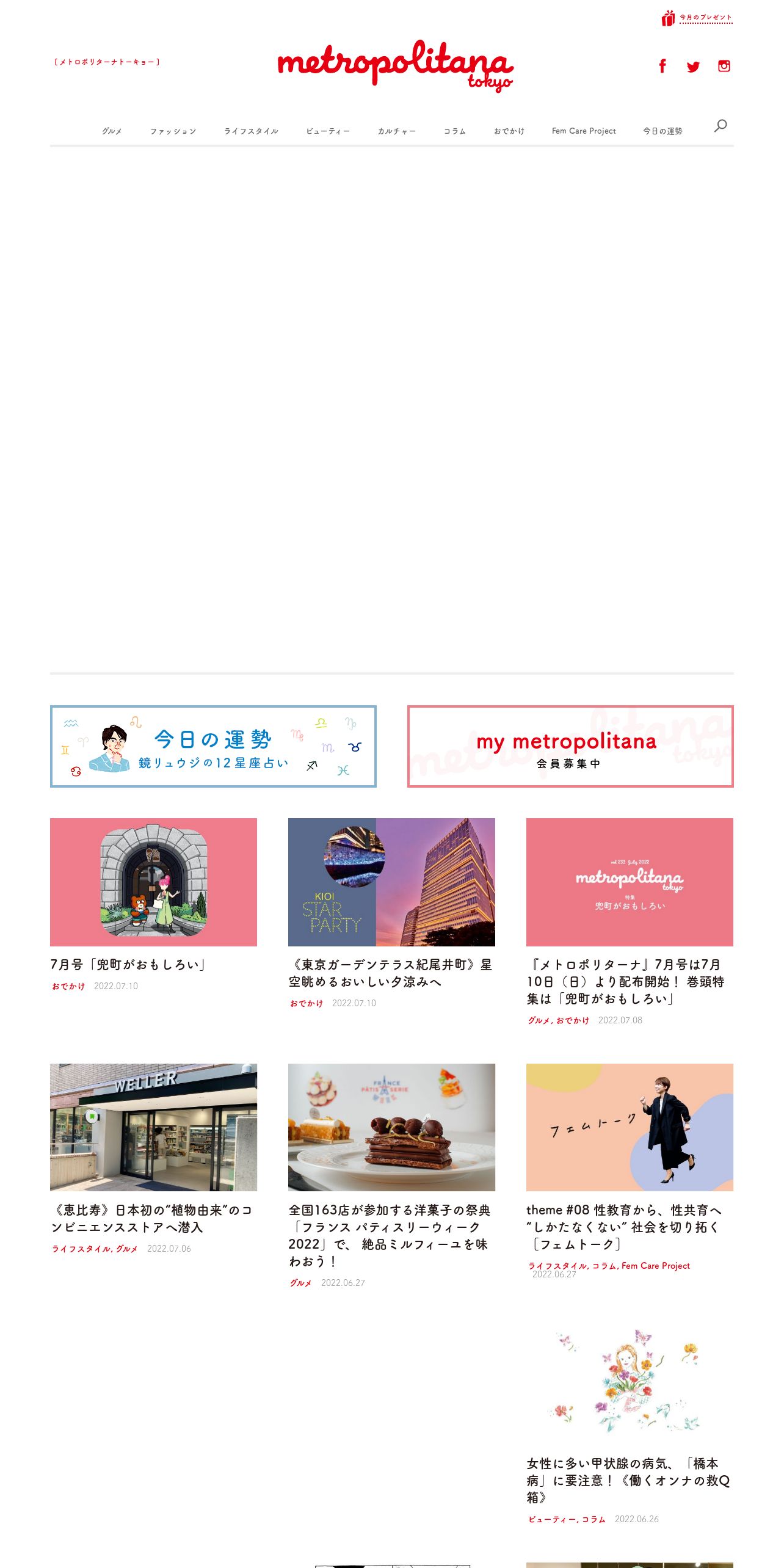Open the Twitter profile icon
784x1568 pixels.
pyautogui.click(x=693, y=67)
